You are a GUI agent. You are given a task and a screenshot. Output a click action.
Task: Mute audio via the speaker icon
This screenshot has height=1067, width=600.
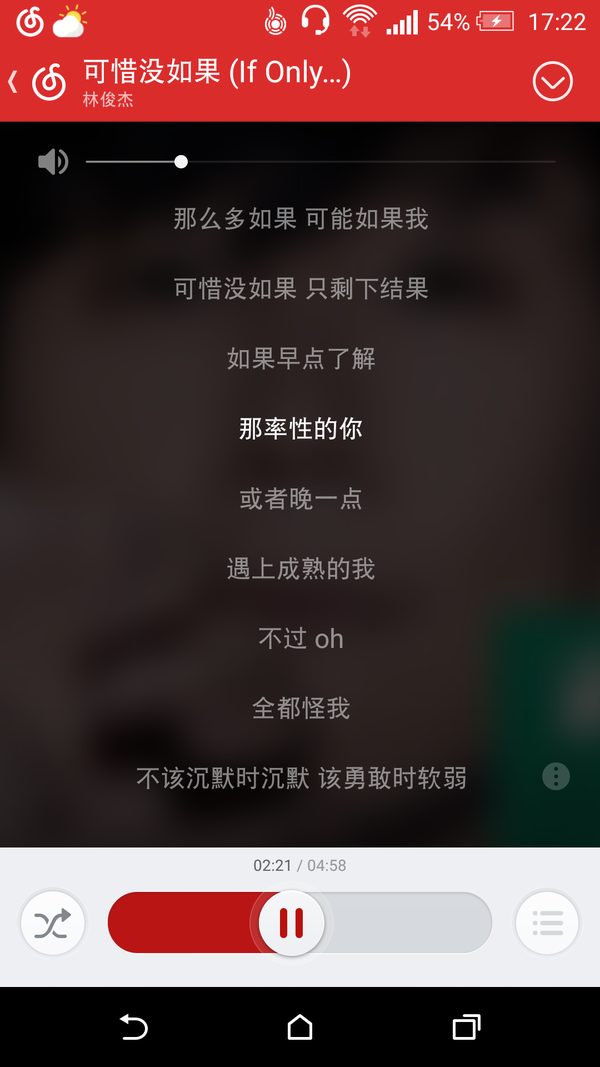[x=52, y=162]
